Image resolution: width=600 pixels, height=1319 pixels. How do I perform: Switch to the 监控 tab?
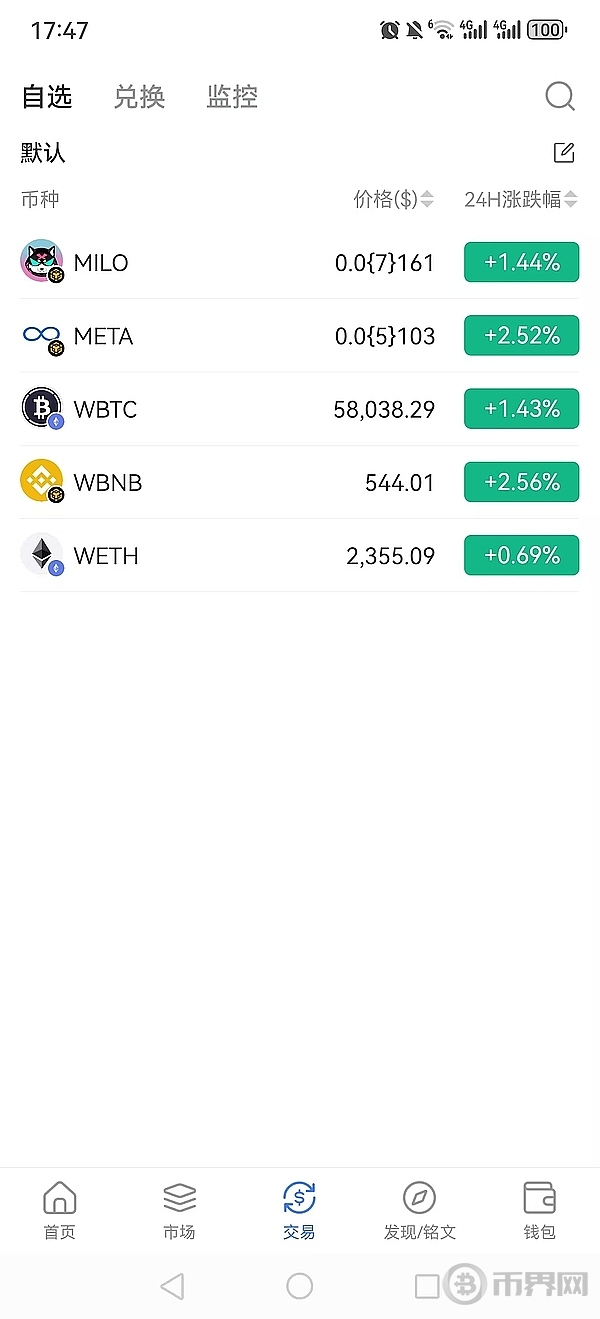[232, 97]
